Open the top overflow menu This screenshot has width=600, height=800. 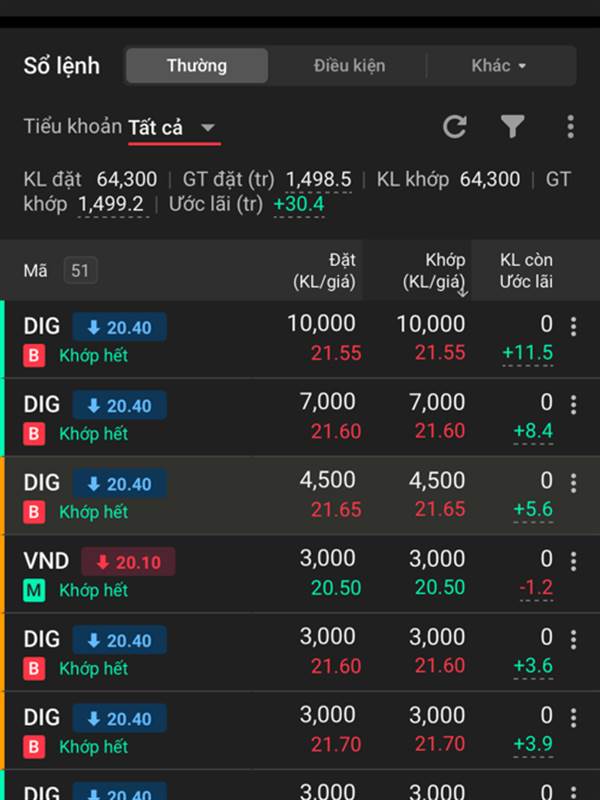[x=570, y=126]
